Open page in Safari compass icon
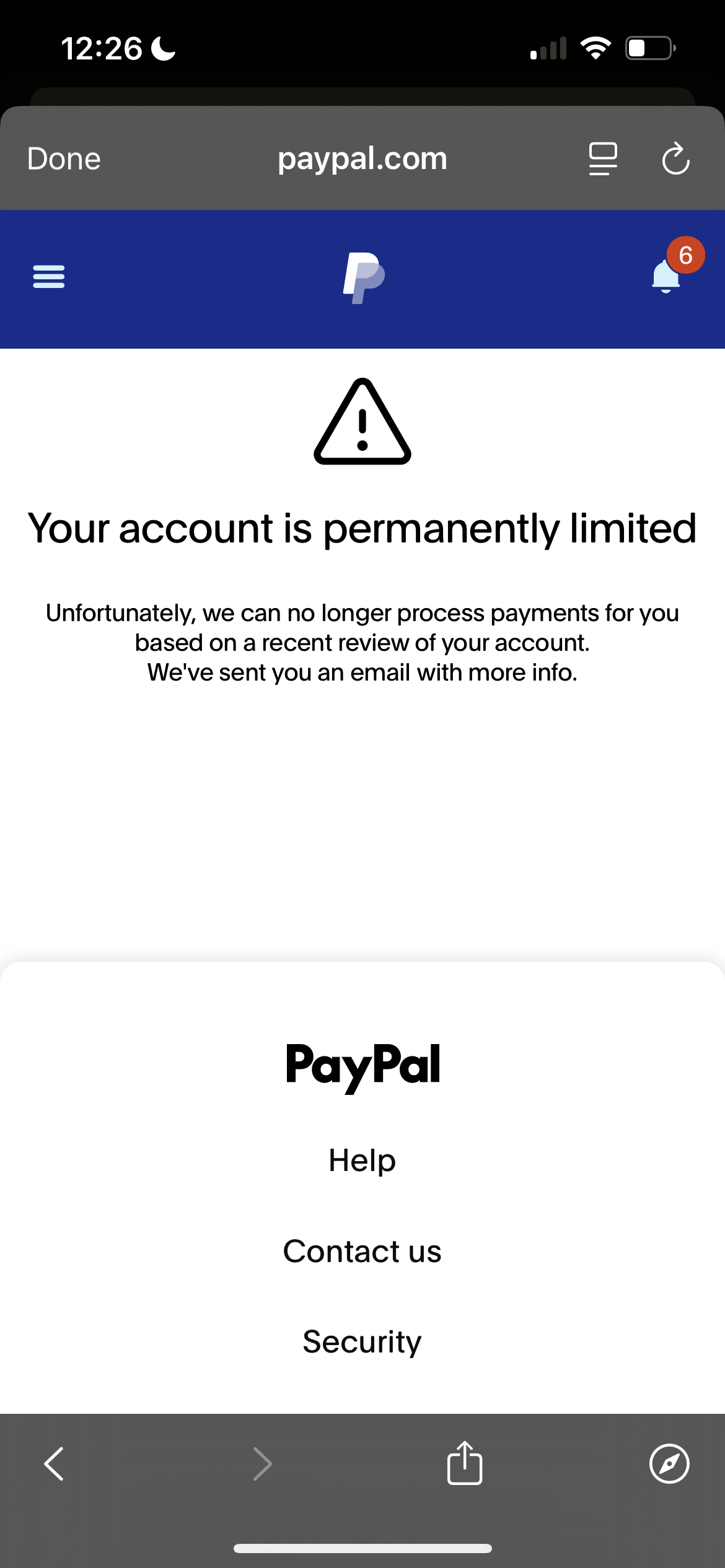725x1568 pixels. point(669,1464)
